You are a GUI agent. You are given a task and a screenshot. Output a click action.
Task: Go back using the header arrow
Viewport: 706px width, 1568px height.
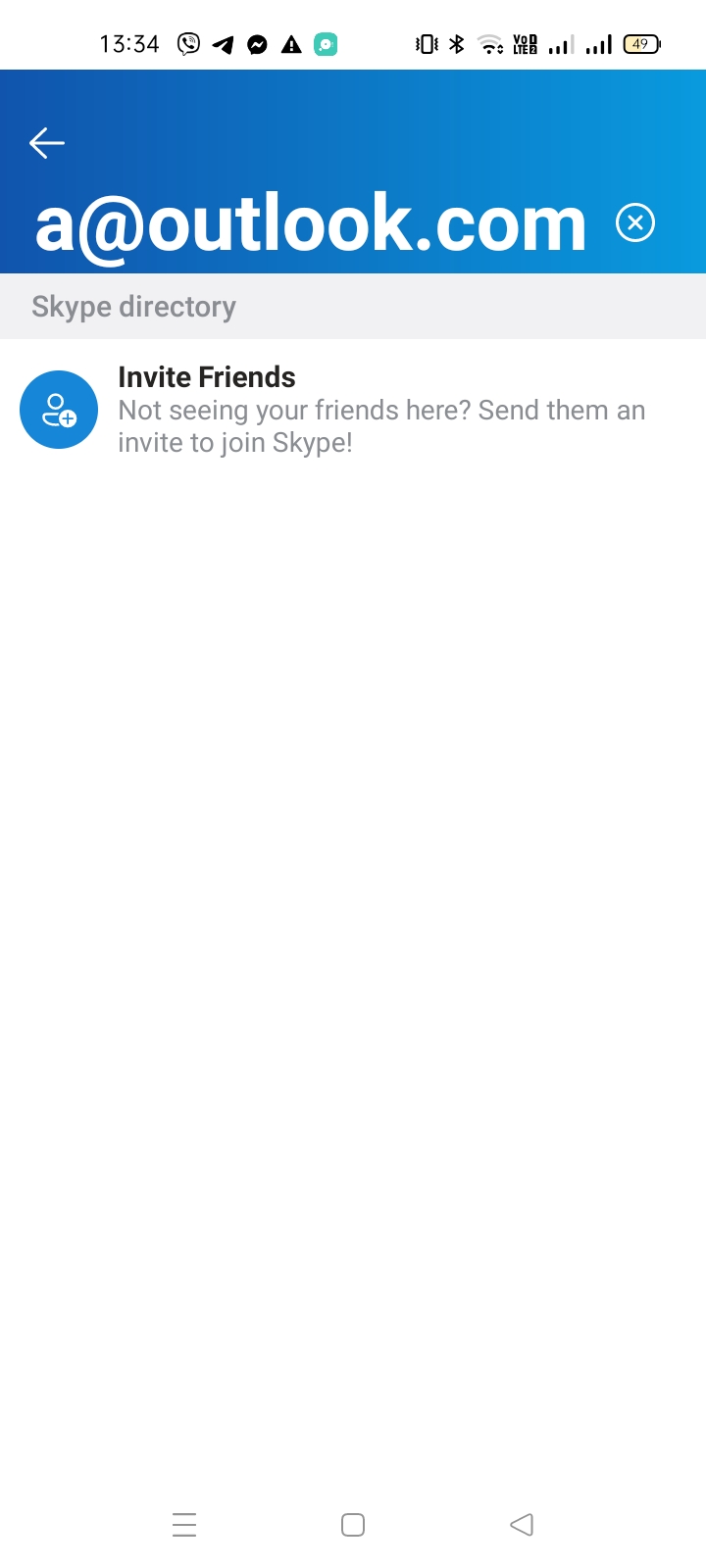tap(47, 143)
